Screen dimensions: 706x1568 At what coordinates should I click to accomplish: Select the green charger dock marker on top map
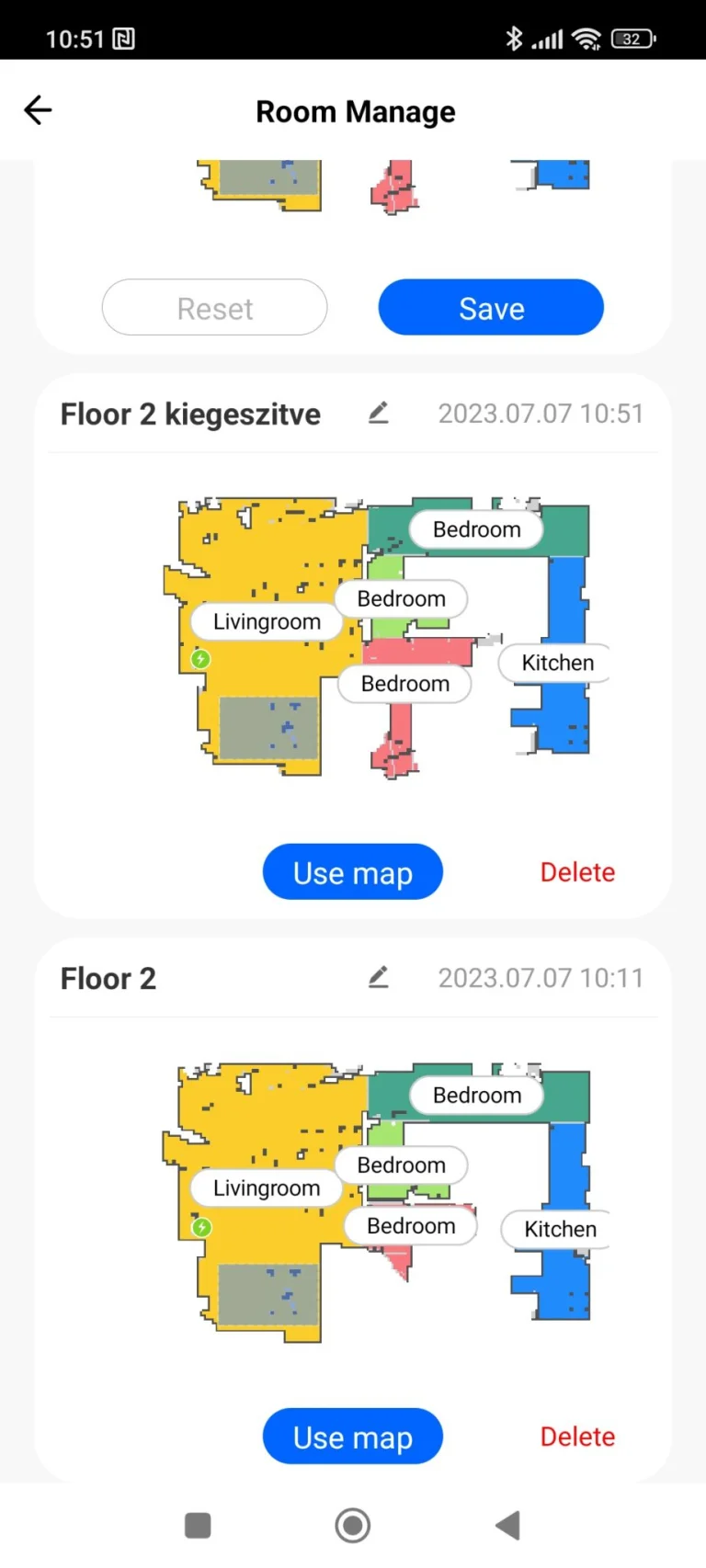tap(200, 659)
